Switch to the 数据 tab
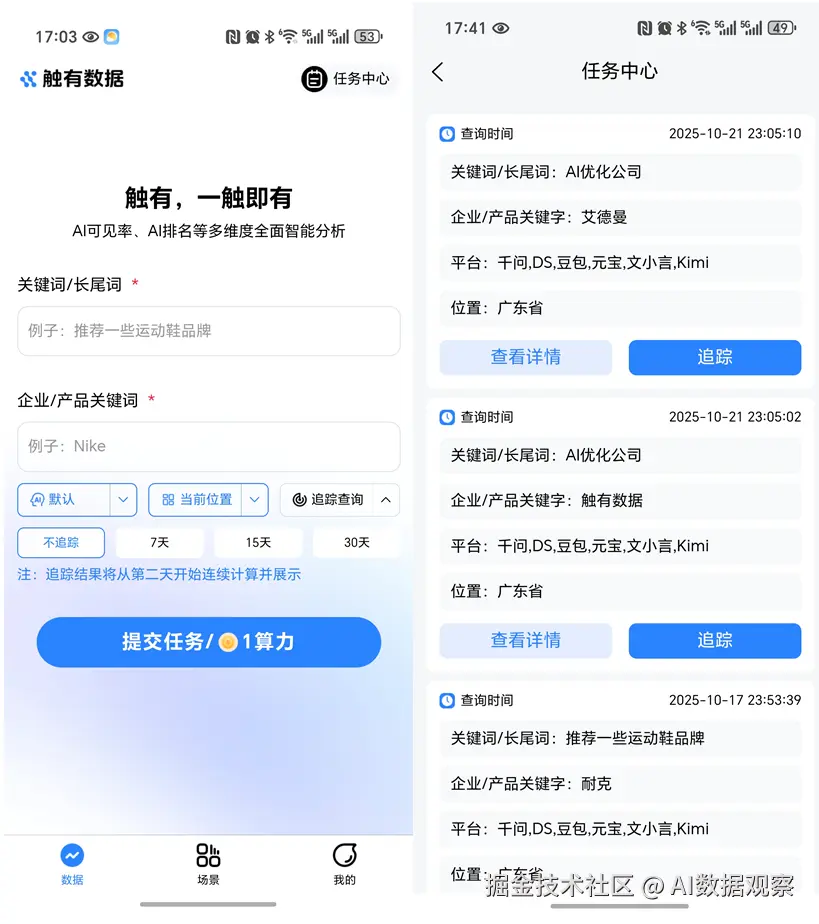Viewport: 819px width, 924px height. pyautogui.click(x=72, y=864)
